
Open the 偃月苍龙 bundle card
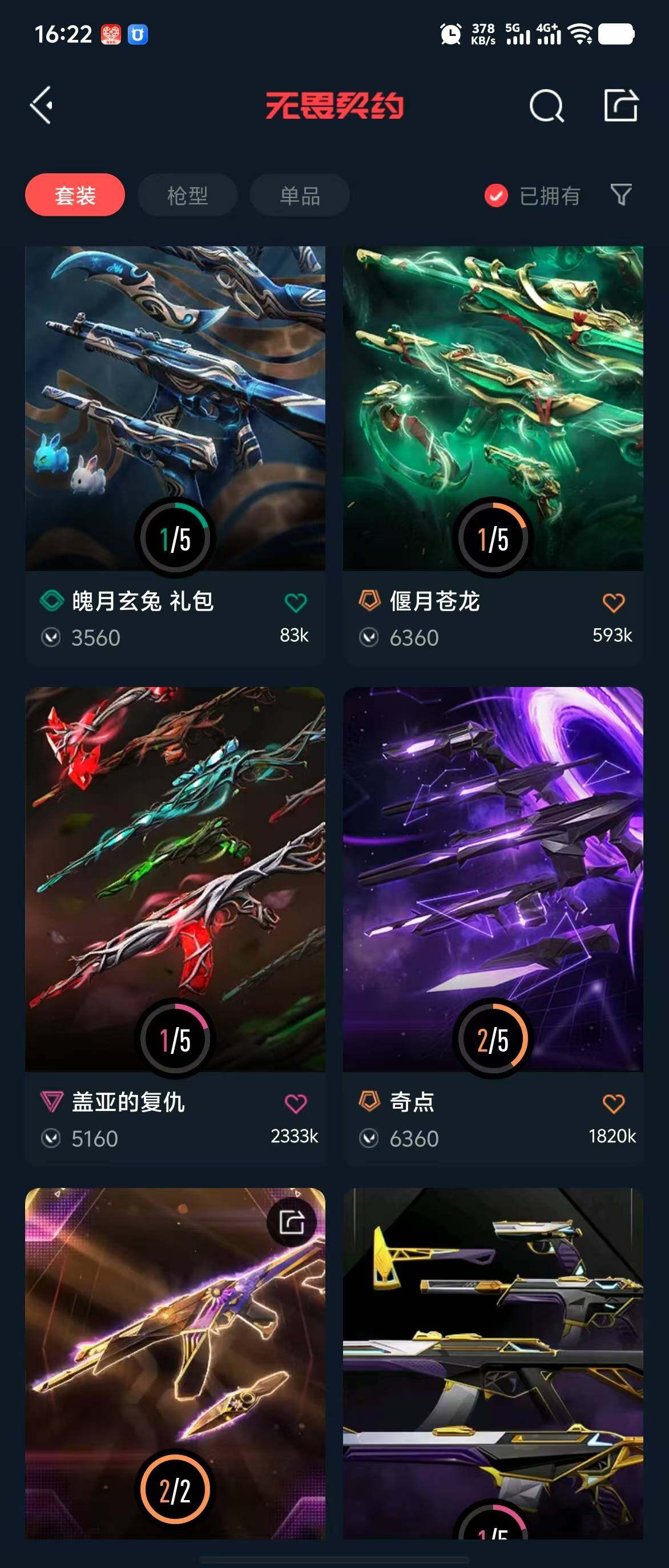[493, 408]
